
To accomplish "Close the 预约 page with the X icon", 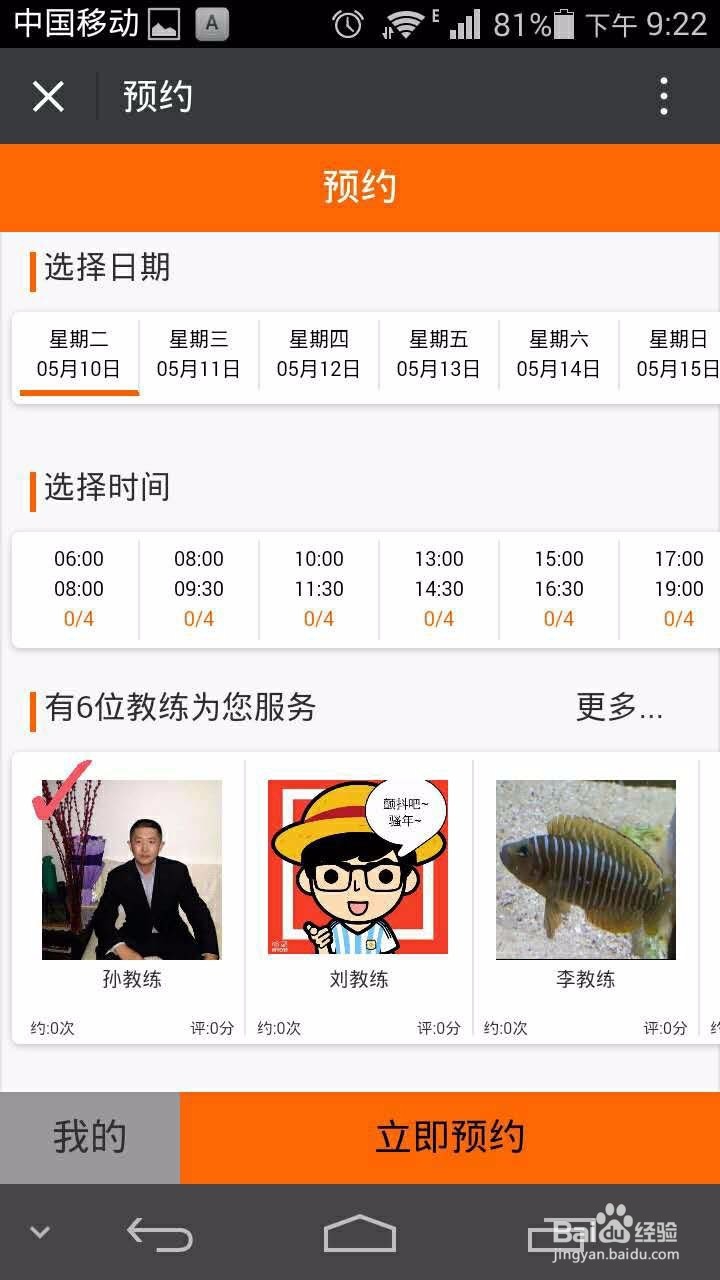I will [47, 96].
